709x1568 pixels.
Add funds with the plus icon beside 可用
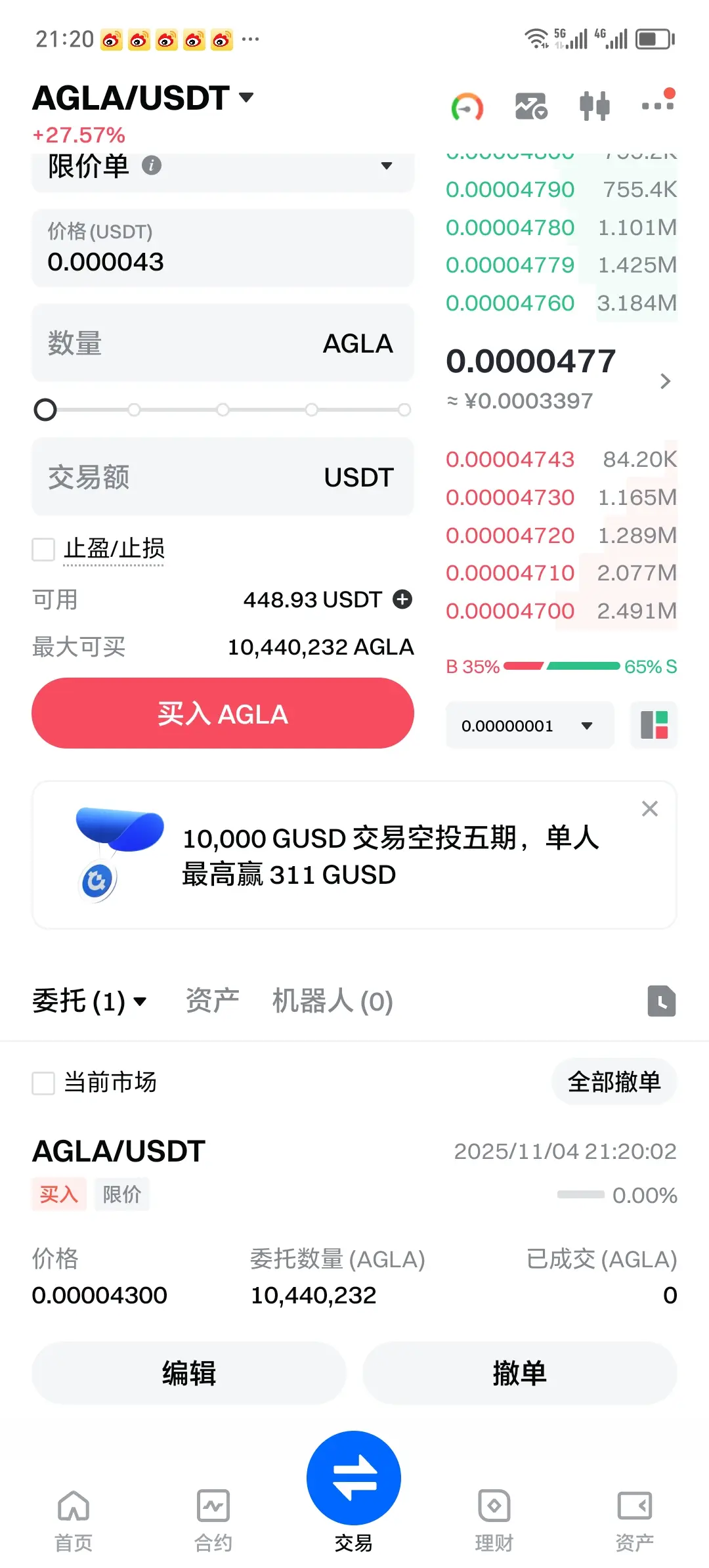[402, 599]
